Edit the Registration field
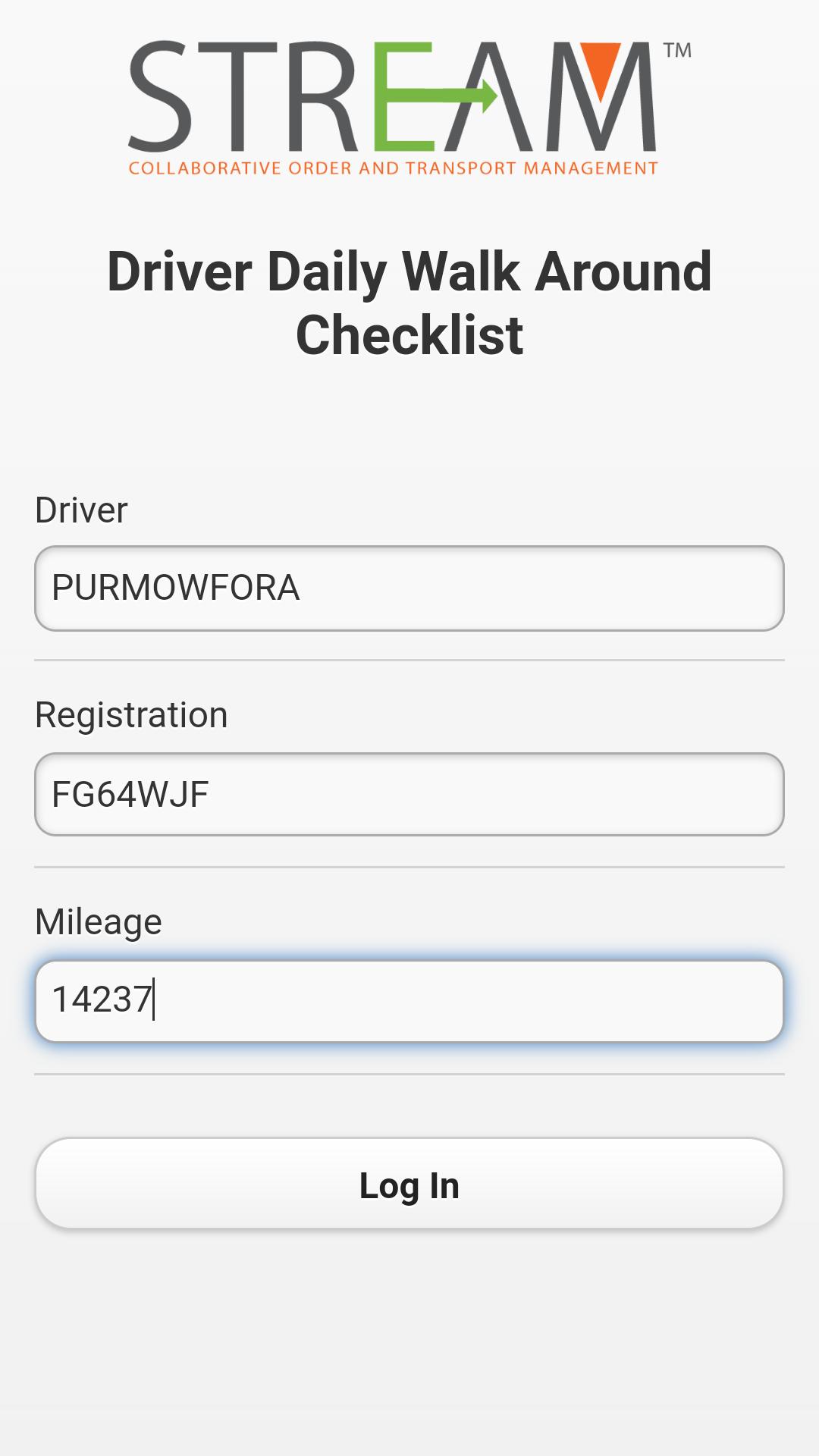Image resolution: width=819 pixels, height=1456 pixels. click(x=409, y=795)
